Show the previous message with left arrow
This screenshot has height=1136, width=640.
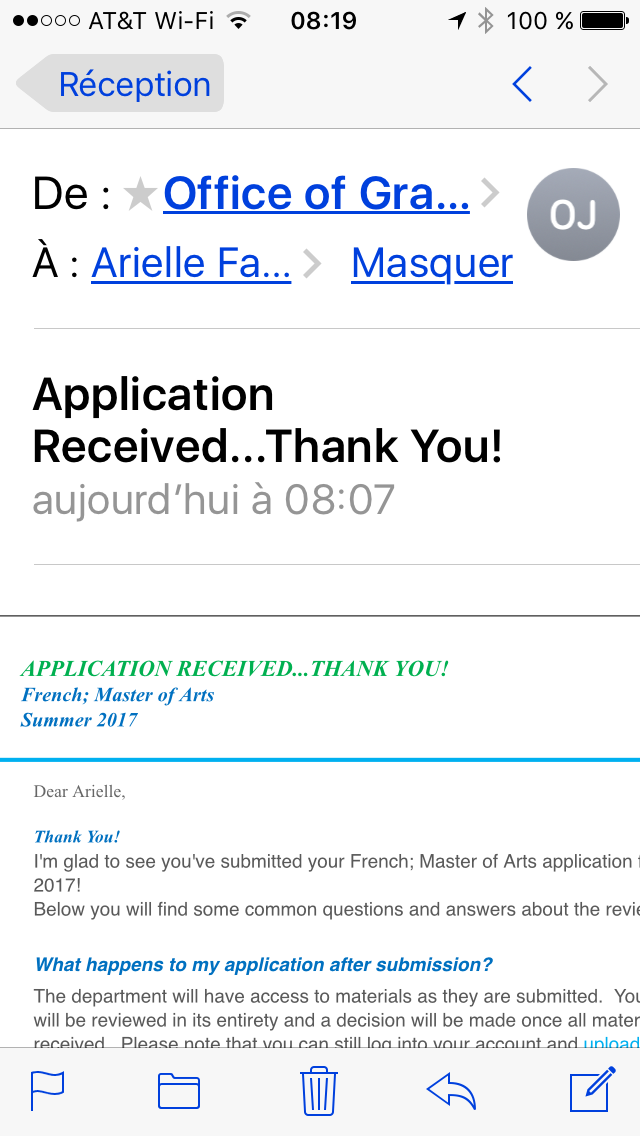point(522,85)
